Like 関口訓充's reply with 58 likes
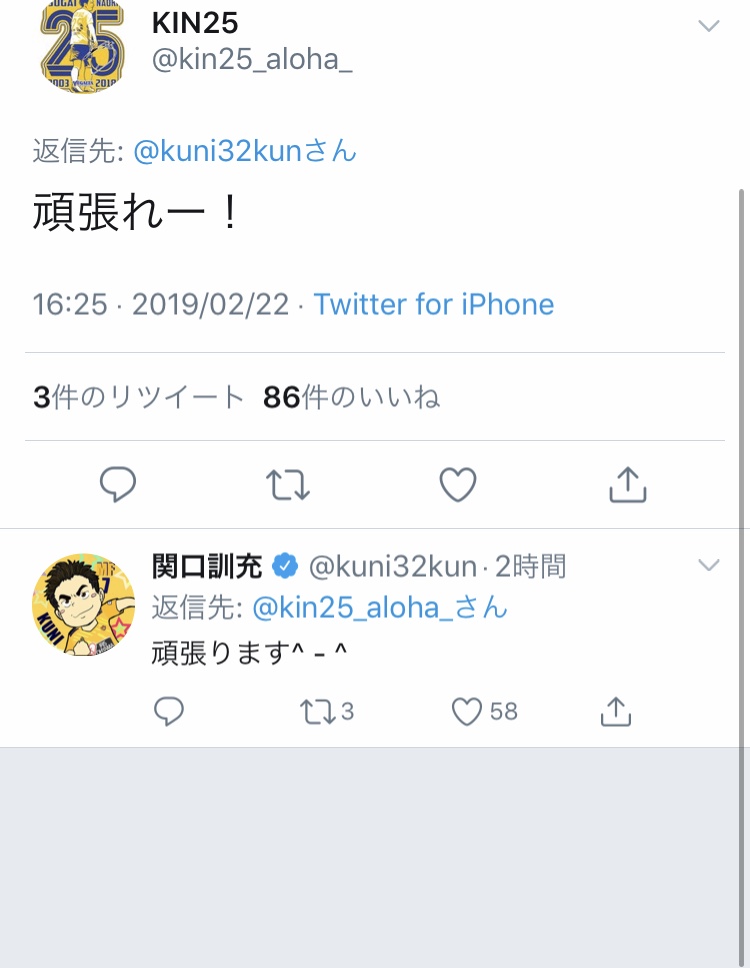Screen dimensions: 750x968 (485, 712)
